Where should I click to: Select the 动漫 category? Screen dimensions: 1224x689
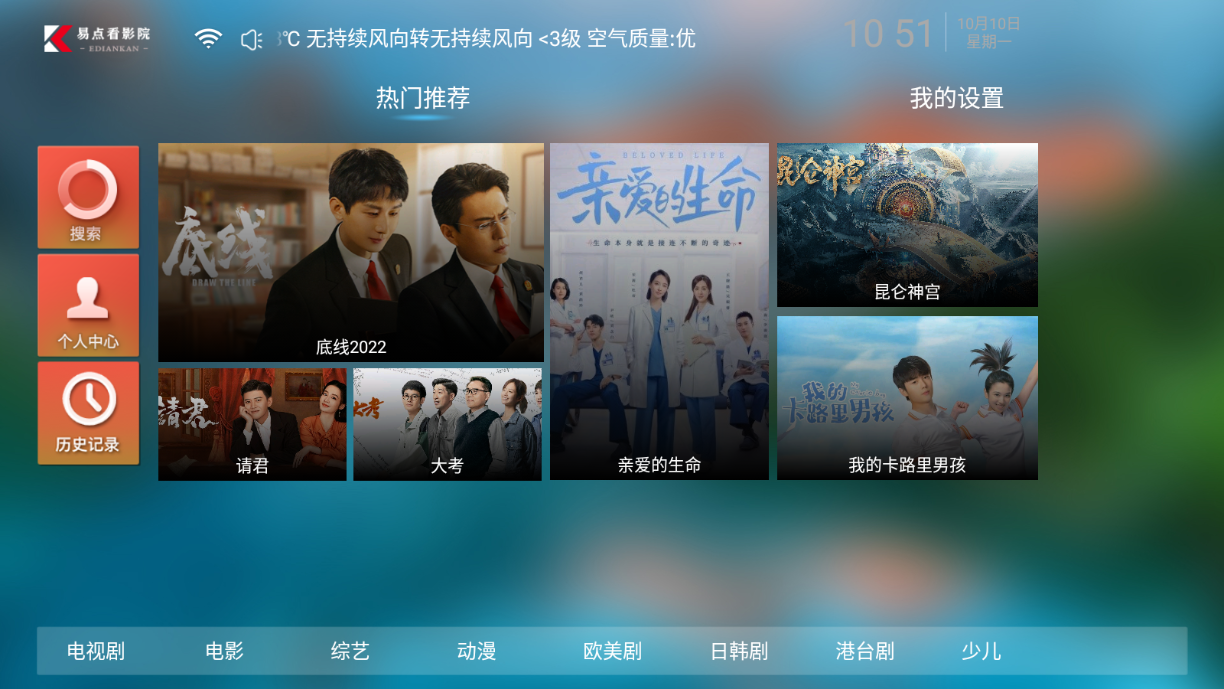[476, 652]
